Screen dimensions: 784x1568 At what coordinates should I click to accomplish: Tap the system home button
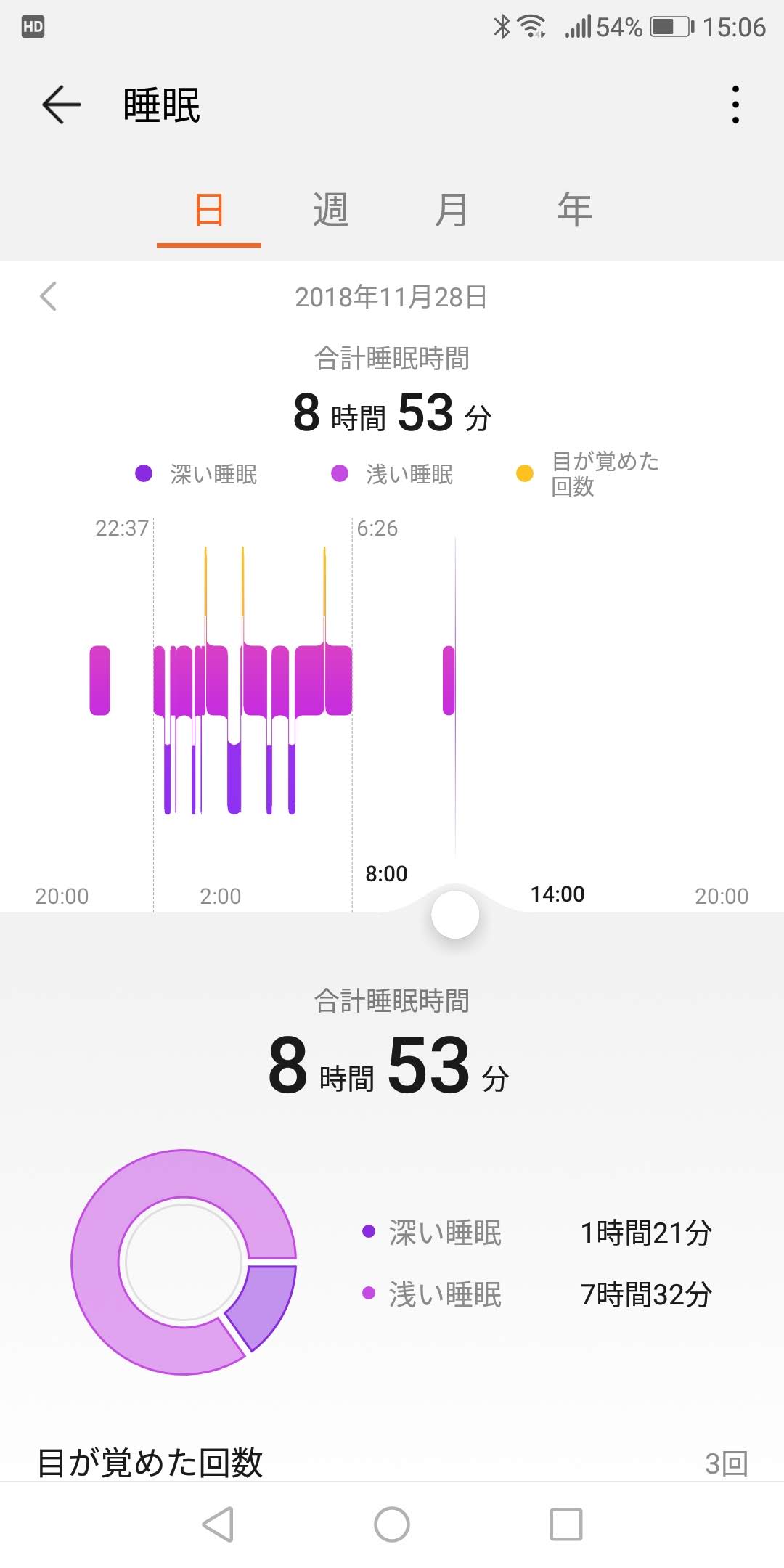[392, 1524]
